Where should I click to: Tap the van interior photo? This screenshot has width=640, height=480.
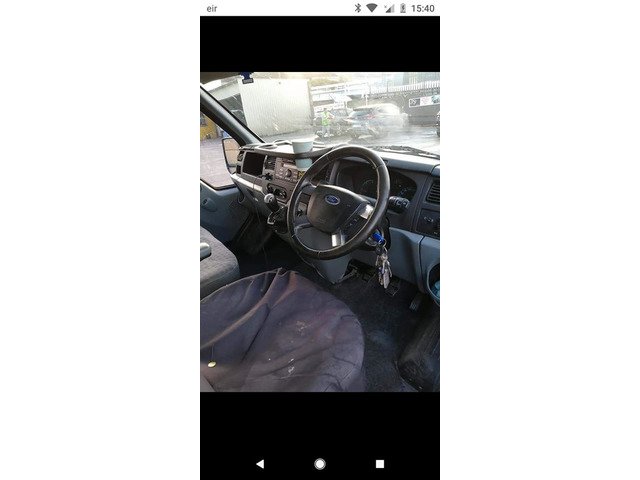point(320,232)
